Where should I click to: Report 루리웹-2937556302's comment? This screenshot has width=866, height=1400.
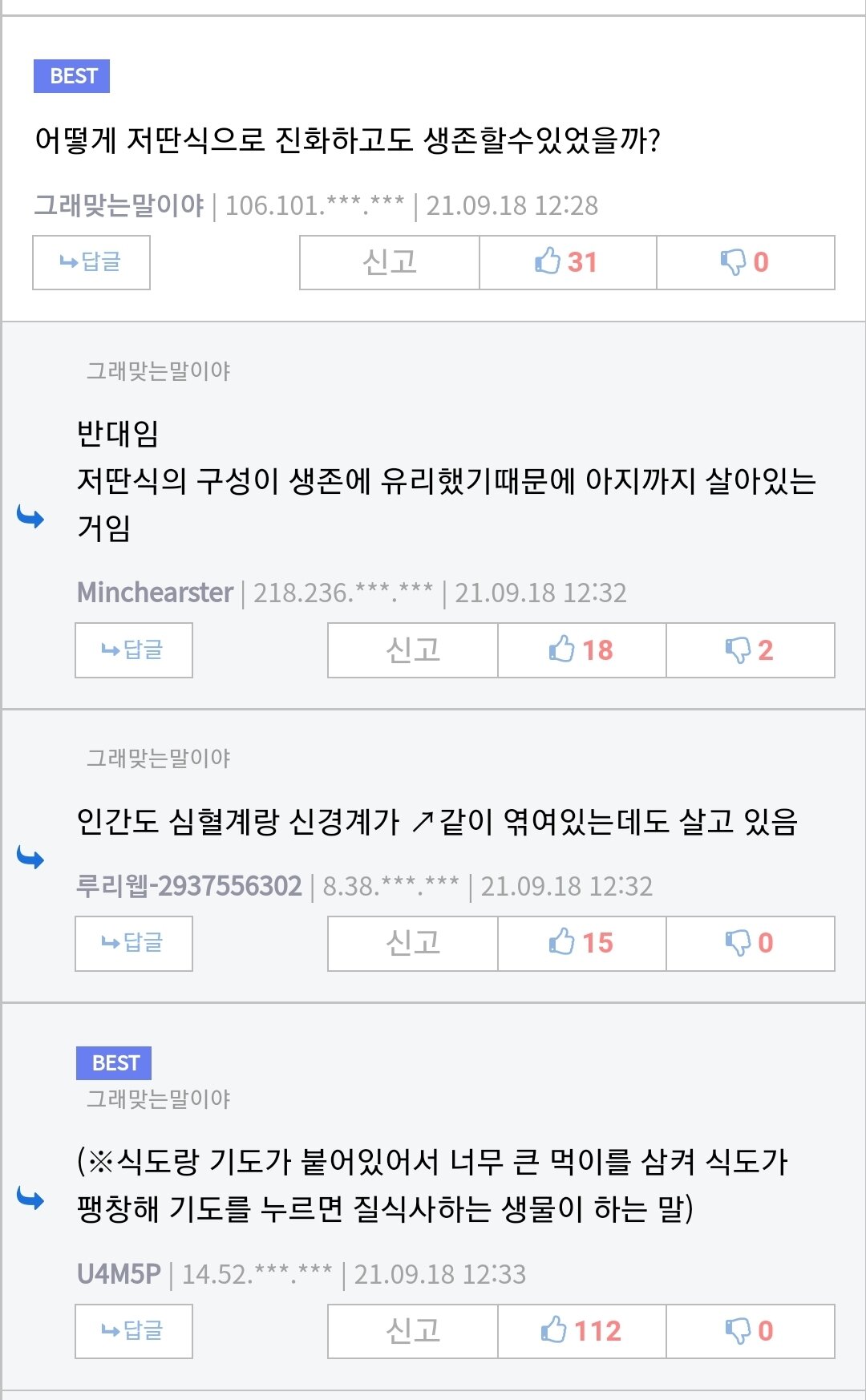point(413,944)
